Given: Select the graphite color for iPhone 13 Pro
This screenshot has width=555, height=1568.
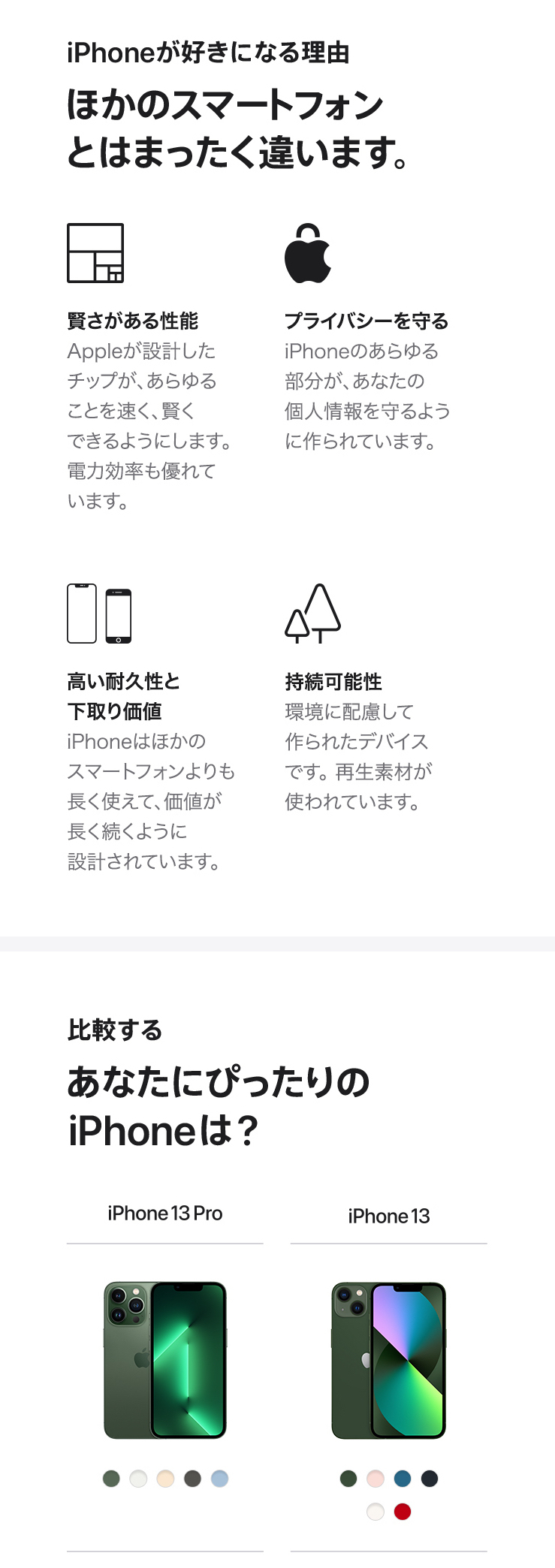Looking at the screenshot, I should coord(192,1479).
